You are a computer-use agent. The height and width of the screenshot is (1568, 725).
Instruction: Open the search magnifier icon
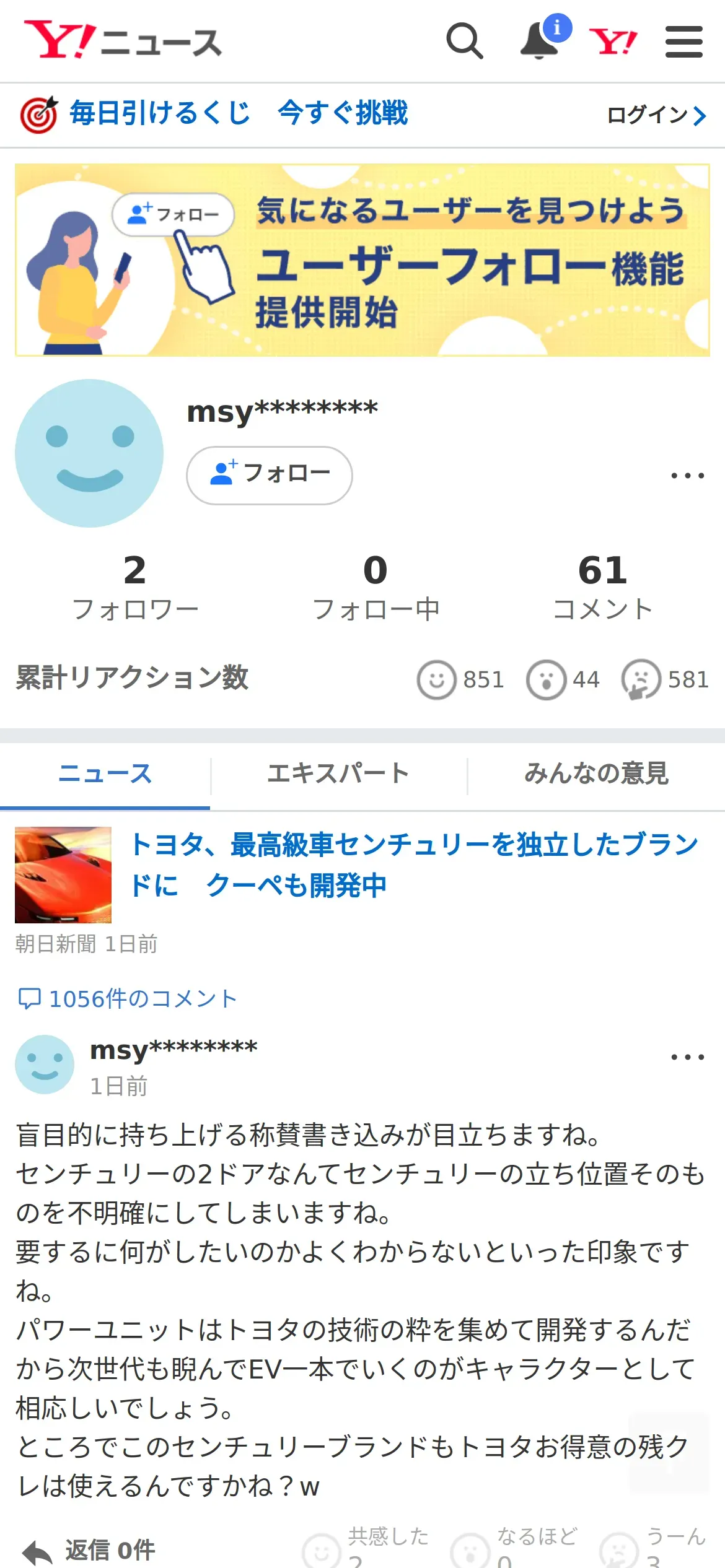pos(464,41)
